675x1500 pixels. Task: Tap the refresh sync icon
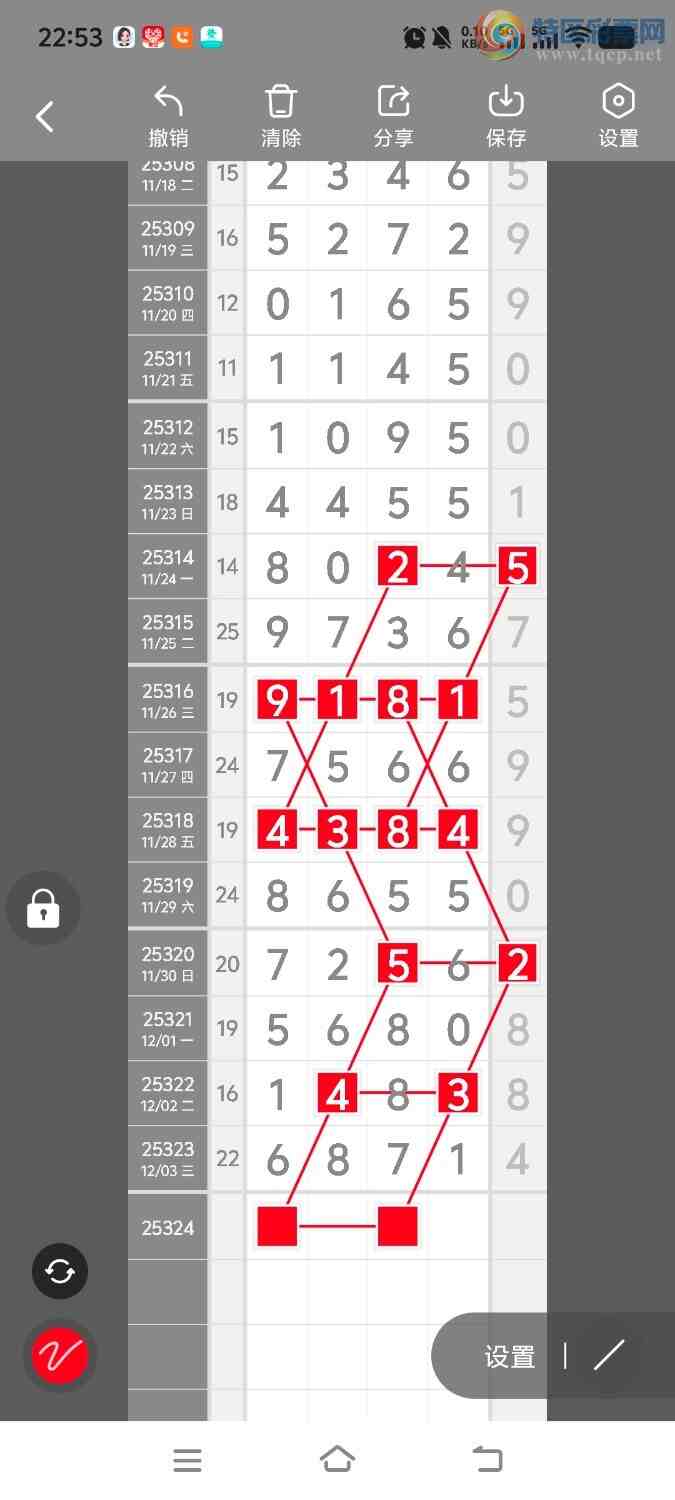pyautogui.click(x=60, y=1271)
